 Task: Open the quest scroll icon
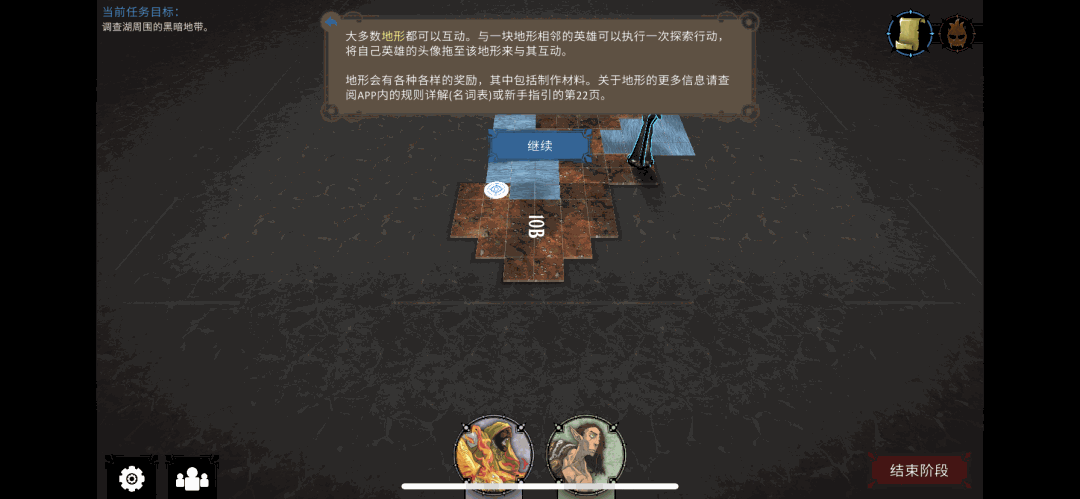click(x=910, y=33)
